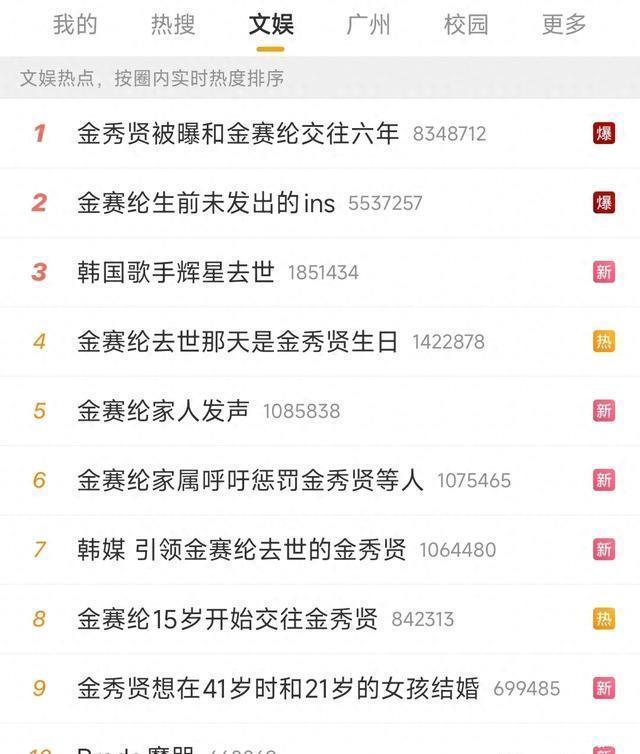Switch to the 我的 tab
Image resolution: width=640 pixels, height=754 pixels.
[75, 24]
